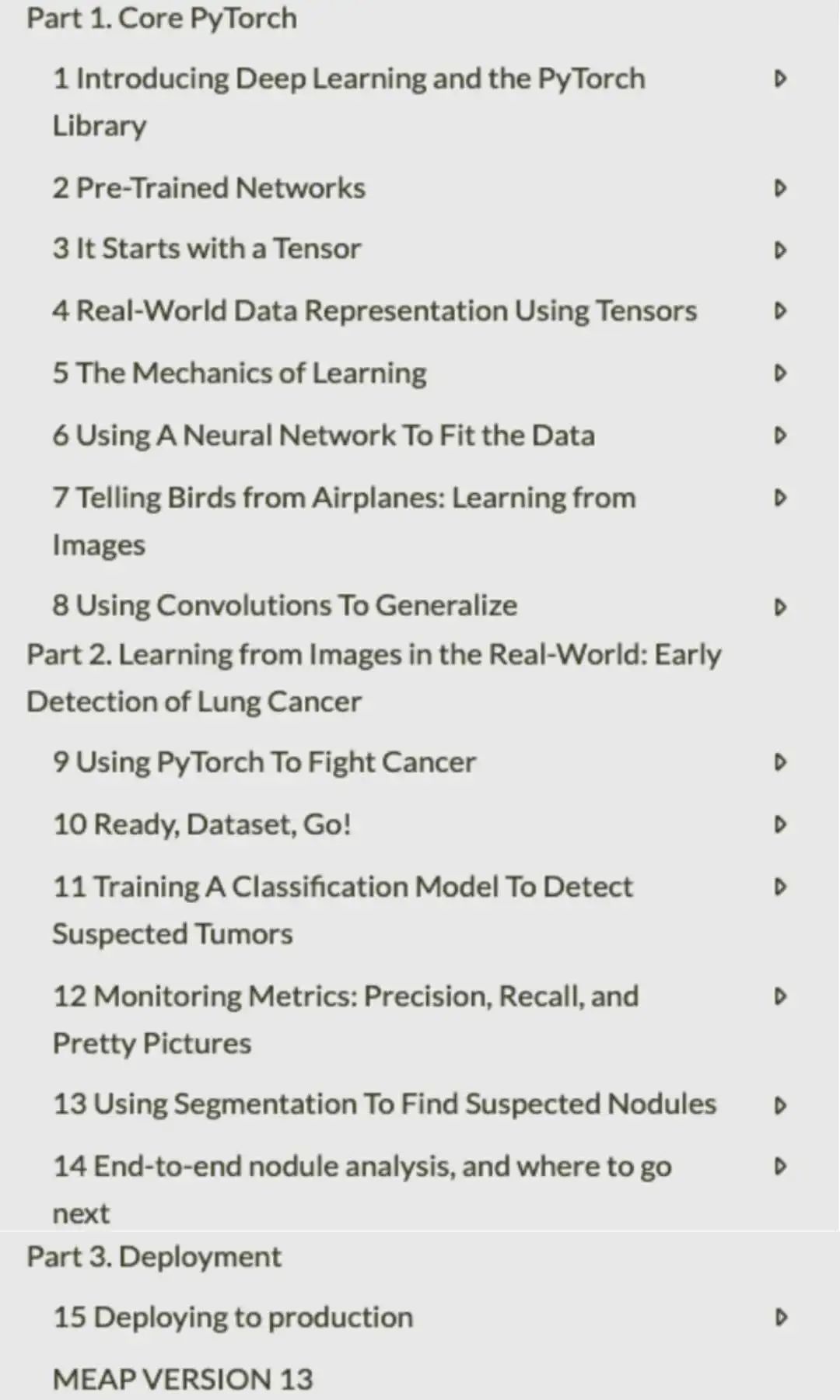This screenshot has height=1400, width=840.
Task: Open chapter 14 End-to-end nodule analysis
Action: click(362, 1167)
